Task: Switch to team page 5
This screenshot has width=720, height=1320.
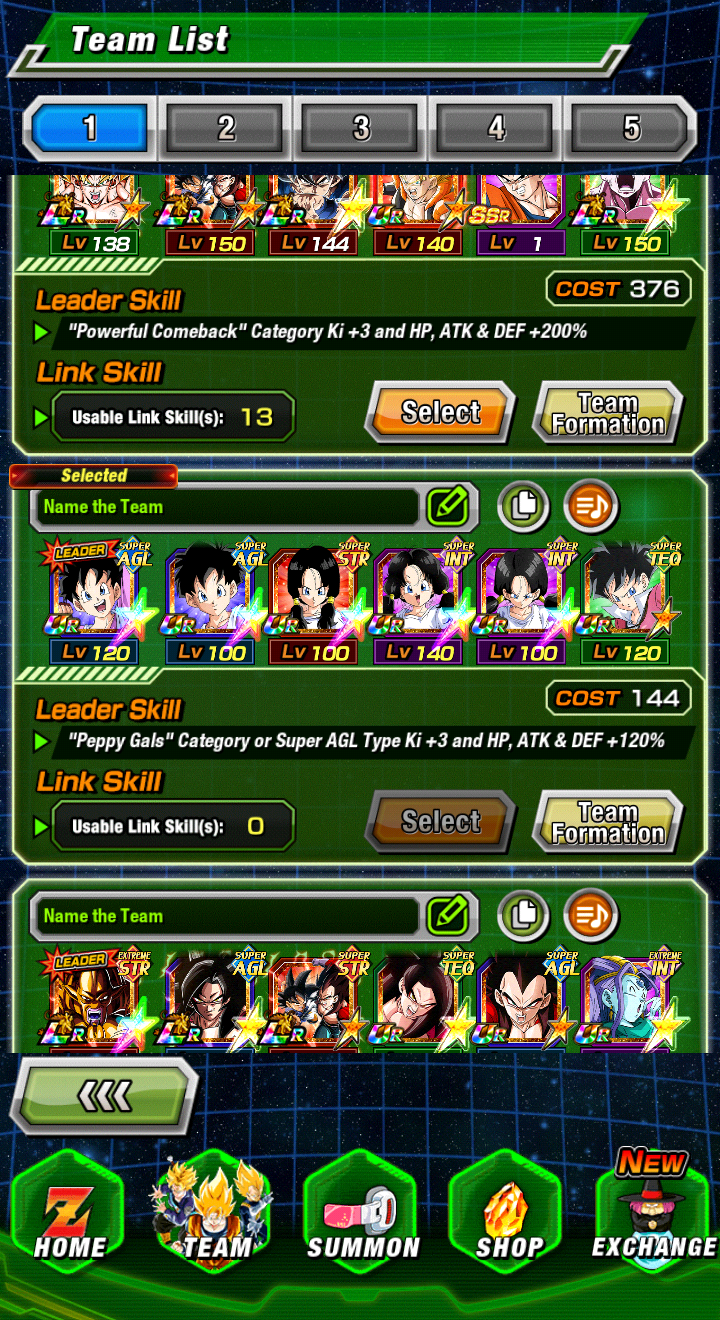Action: (x=631, y=128)
